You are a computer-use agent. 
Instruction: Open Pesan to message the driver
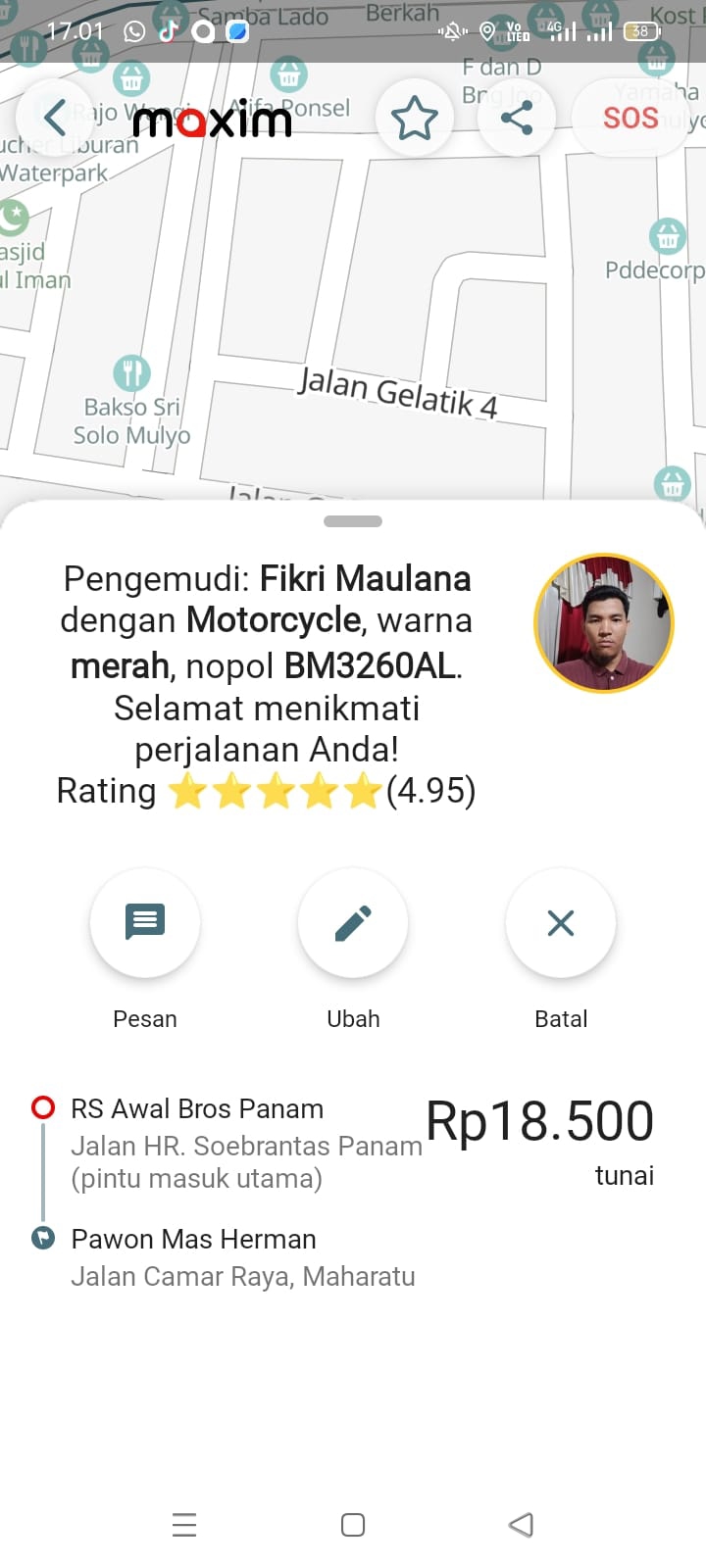[145, 923]
